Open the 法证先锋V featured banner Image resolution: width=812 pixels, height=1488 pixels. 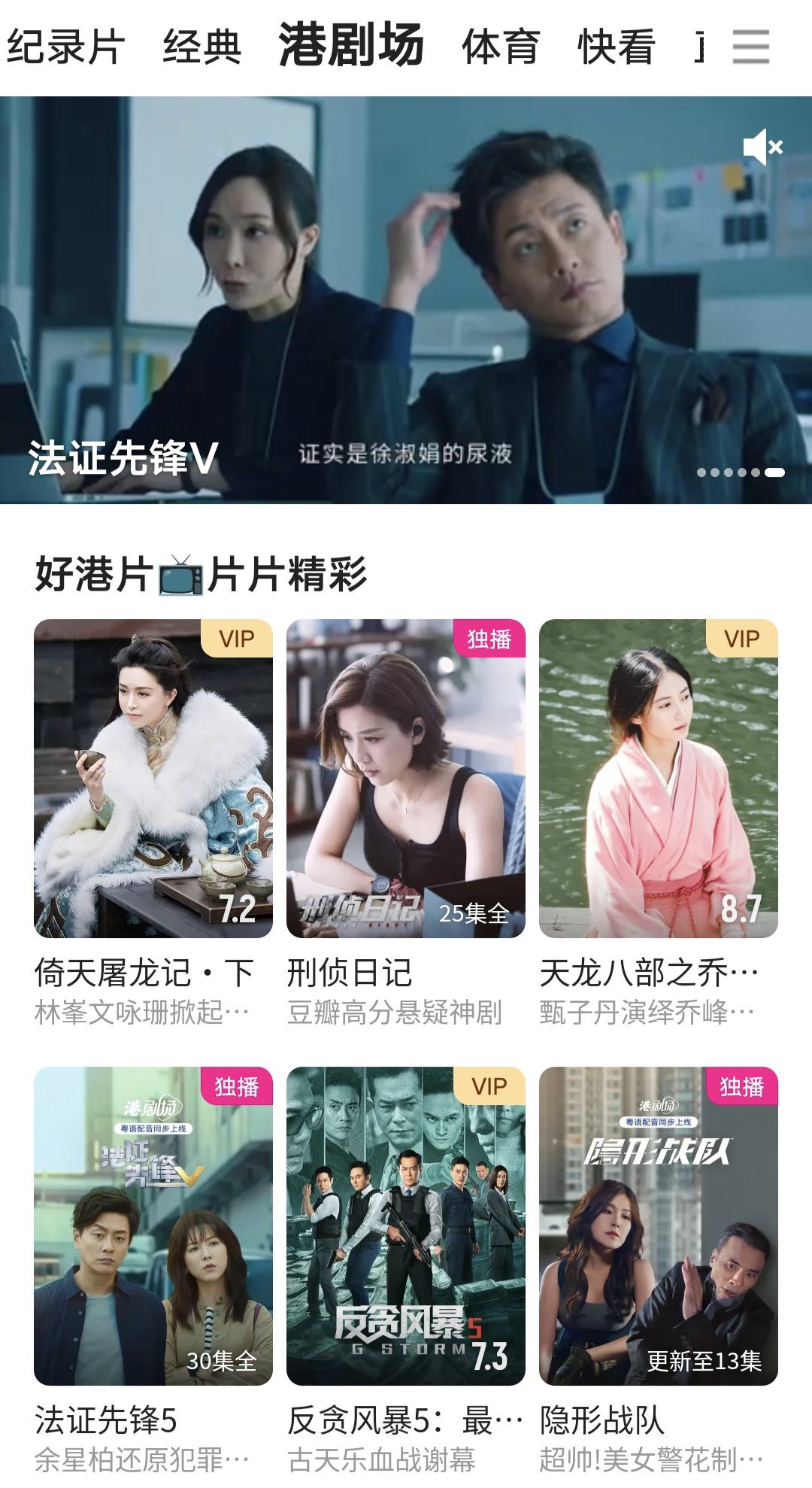click(406, 301)
